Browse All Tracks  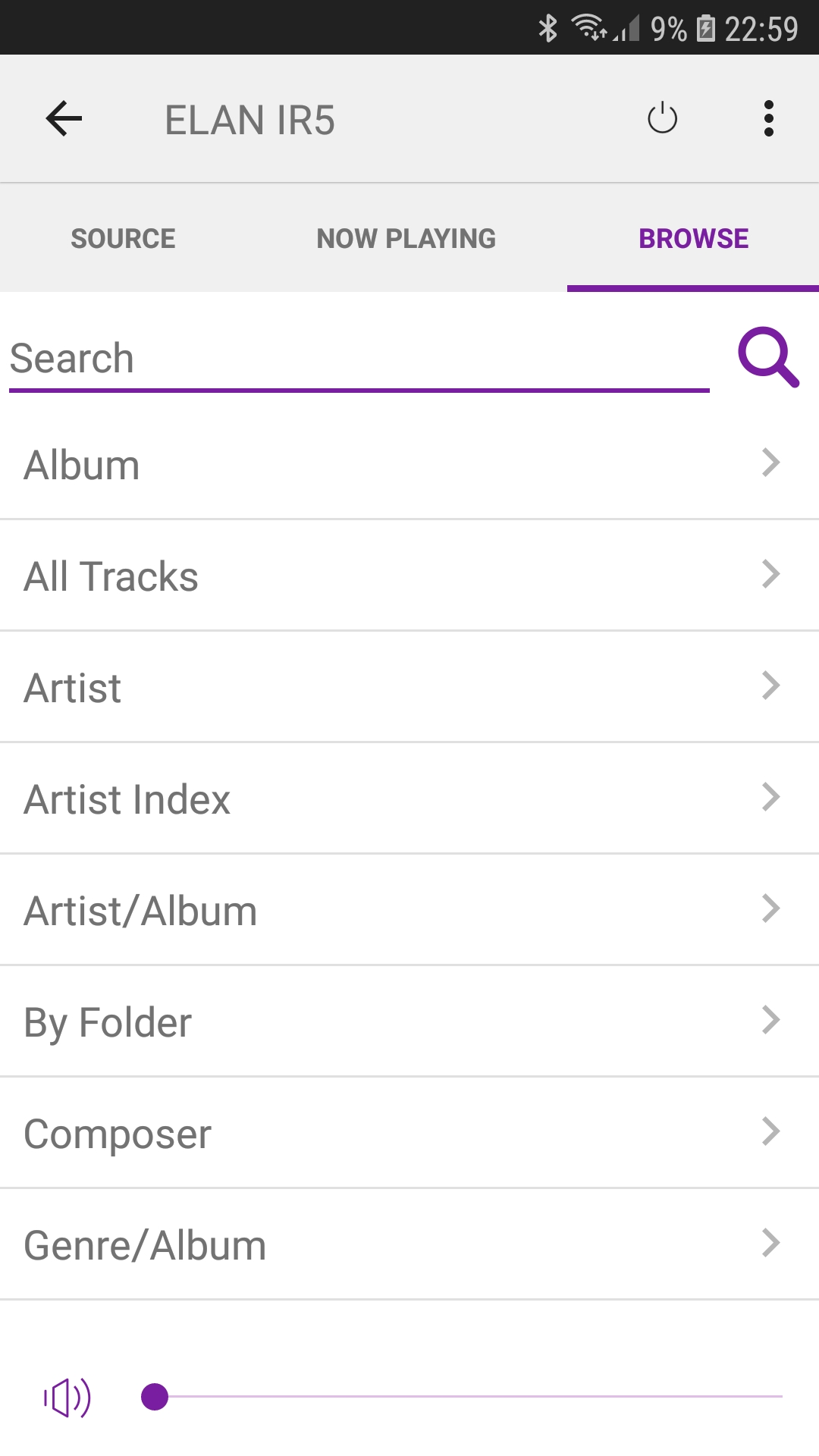point(409,576)
